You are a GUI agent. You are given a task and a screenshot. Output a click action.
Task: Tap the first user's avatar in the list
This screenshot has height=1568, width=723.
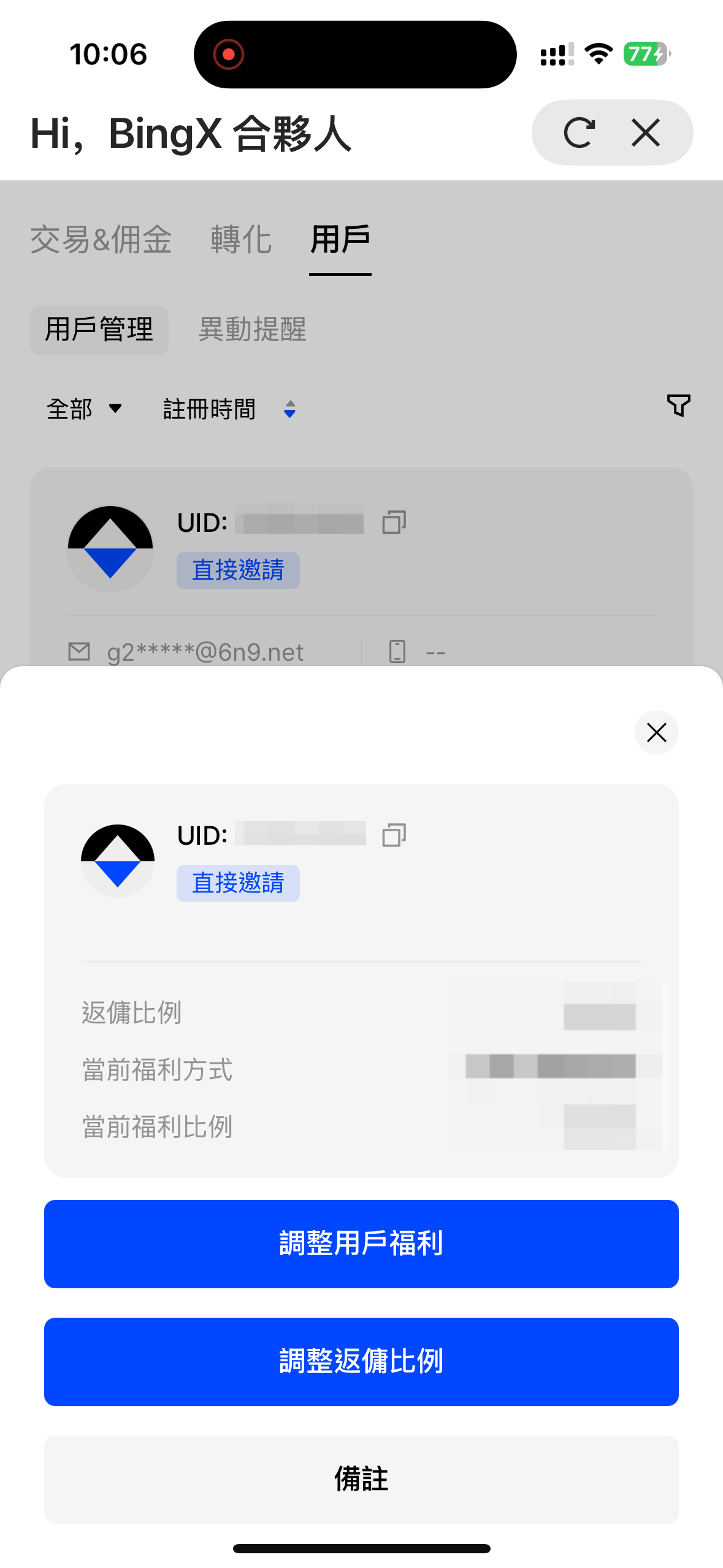(110, 547)
